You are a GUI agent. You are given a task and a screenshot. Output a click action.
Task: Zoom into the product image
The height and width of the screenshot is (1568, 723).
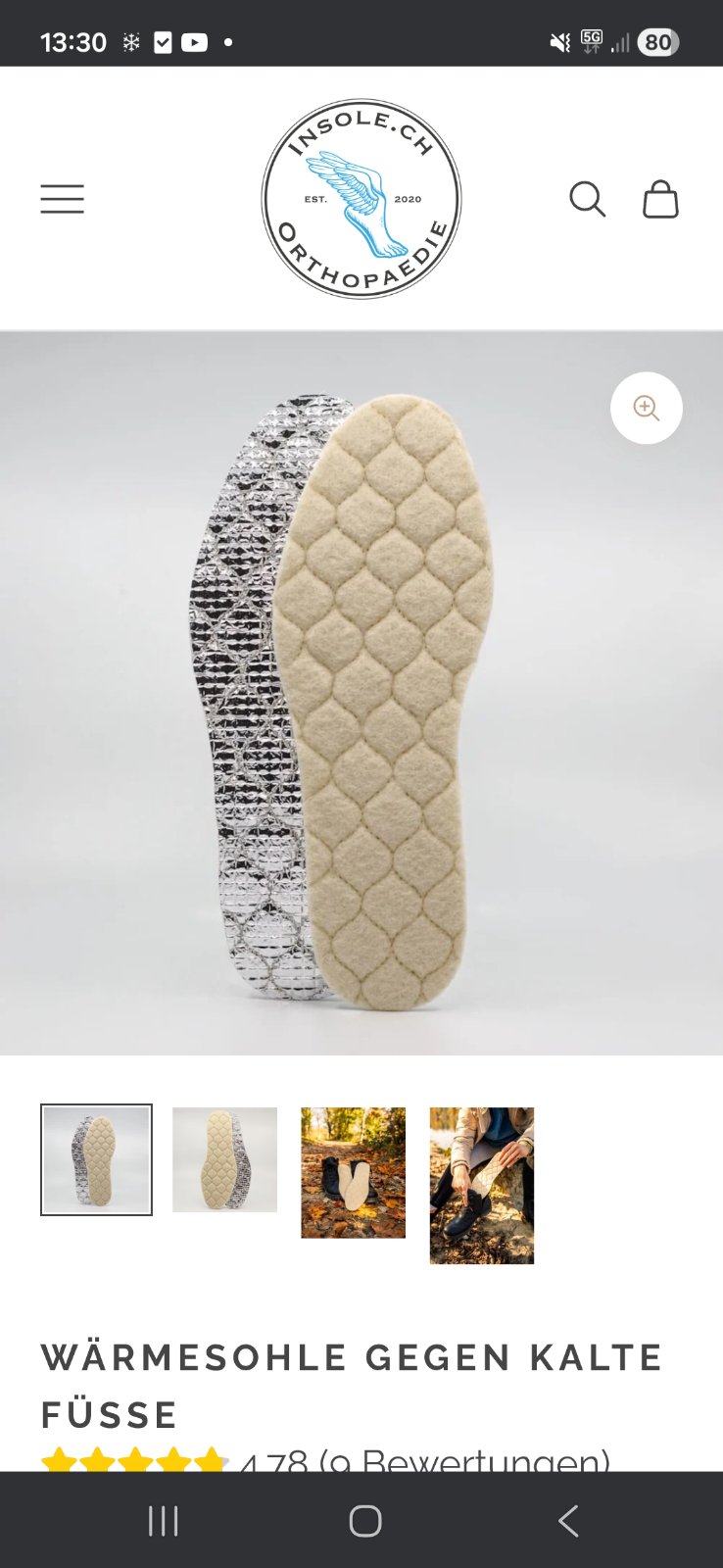pyautogui.click(x=646, y=408)
